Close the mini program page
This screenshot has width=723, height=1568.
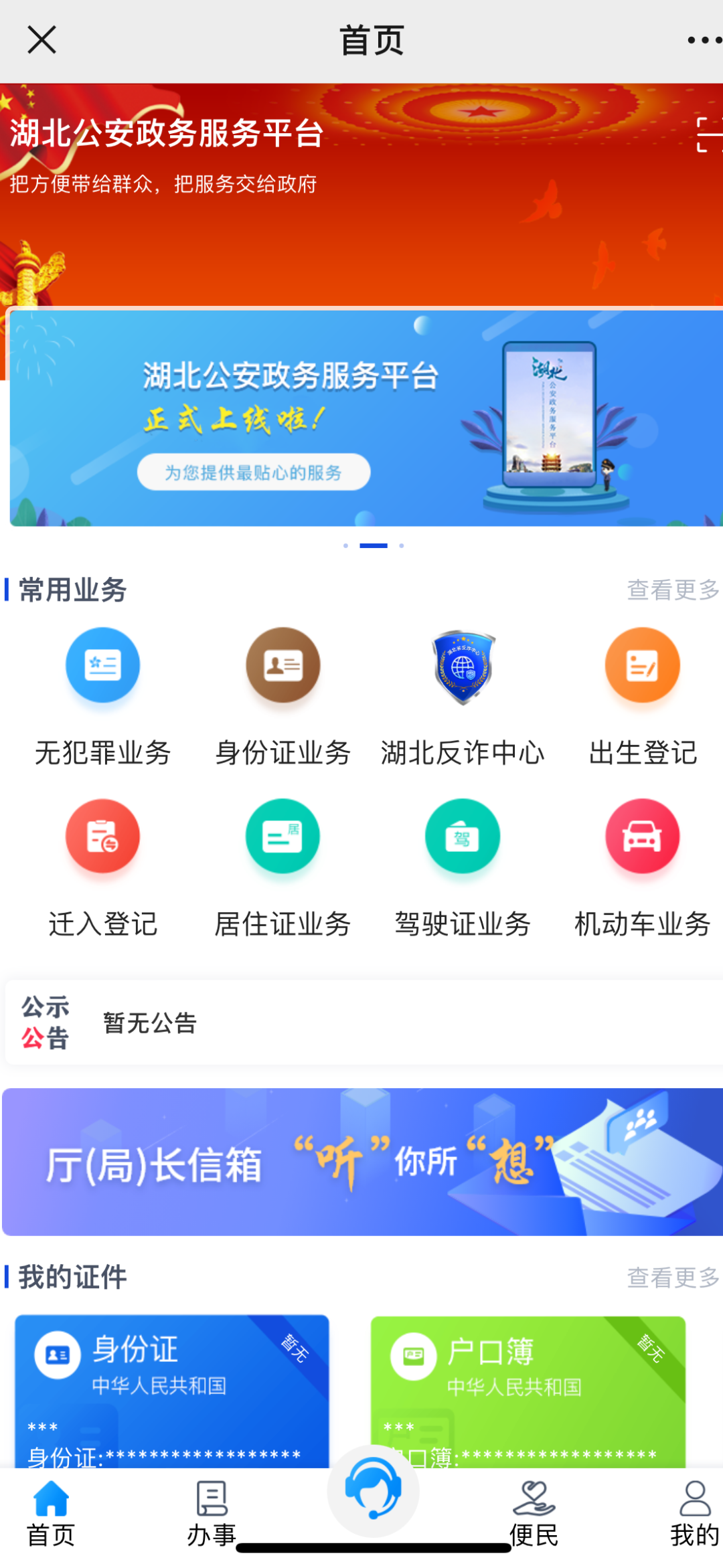coord(42,40)
